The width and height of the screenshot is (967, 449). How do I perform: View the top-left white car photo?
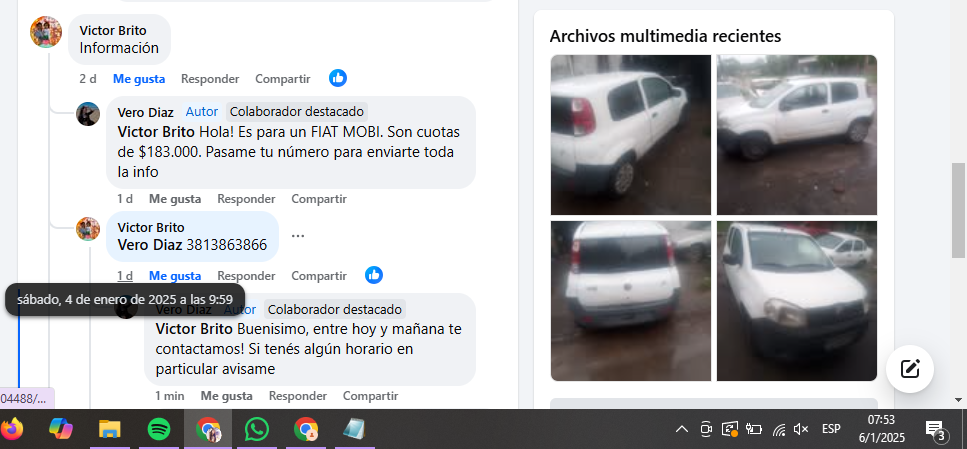[x=630, y=134]
